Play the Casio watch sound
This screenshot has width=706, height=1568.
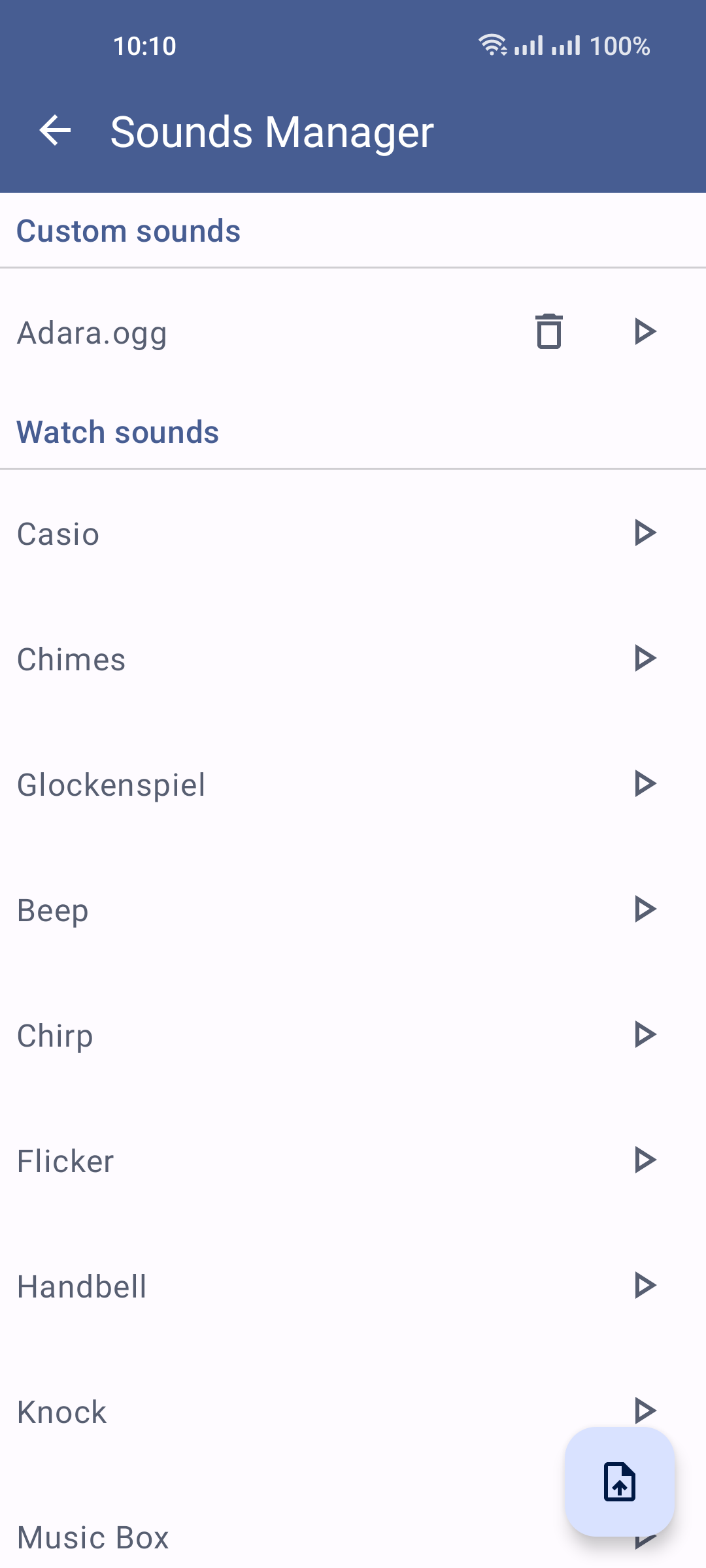point(646,533)
